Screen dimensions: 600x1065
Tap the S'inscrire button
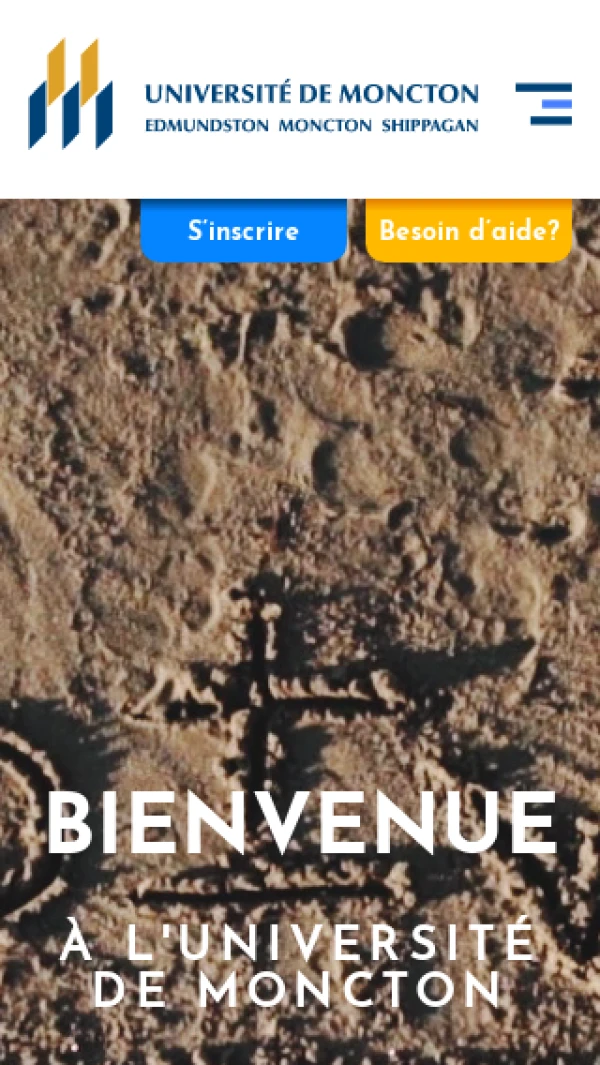pos(244,231)
